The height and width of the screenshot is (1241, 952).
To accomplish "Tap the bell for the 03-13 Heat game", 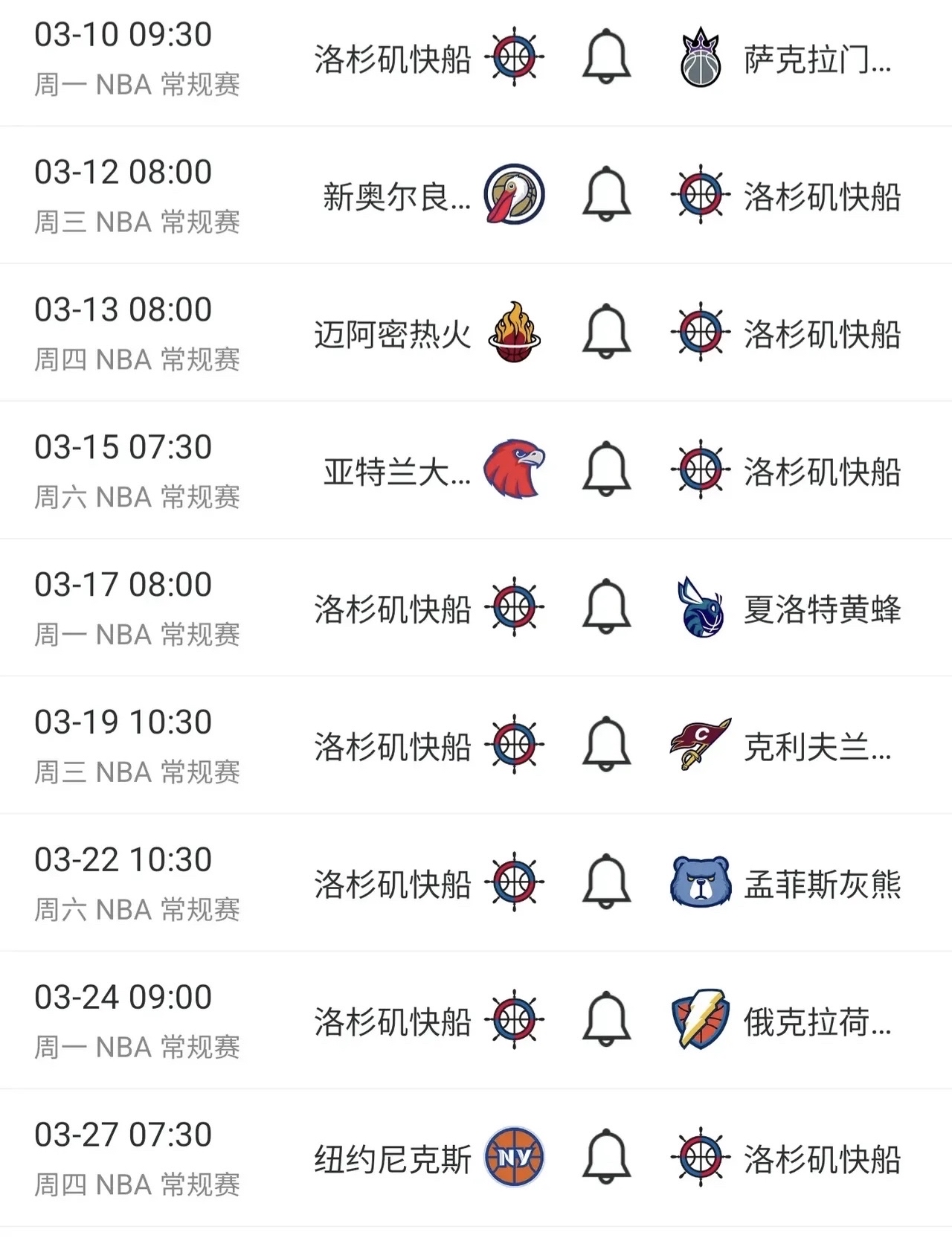I will pyautogui.click(x=606, y=332).
